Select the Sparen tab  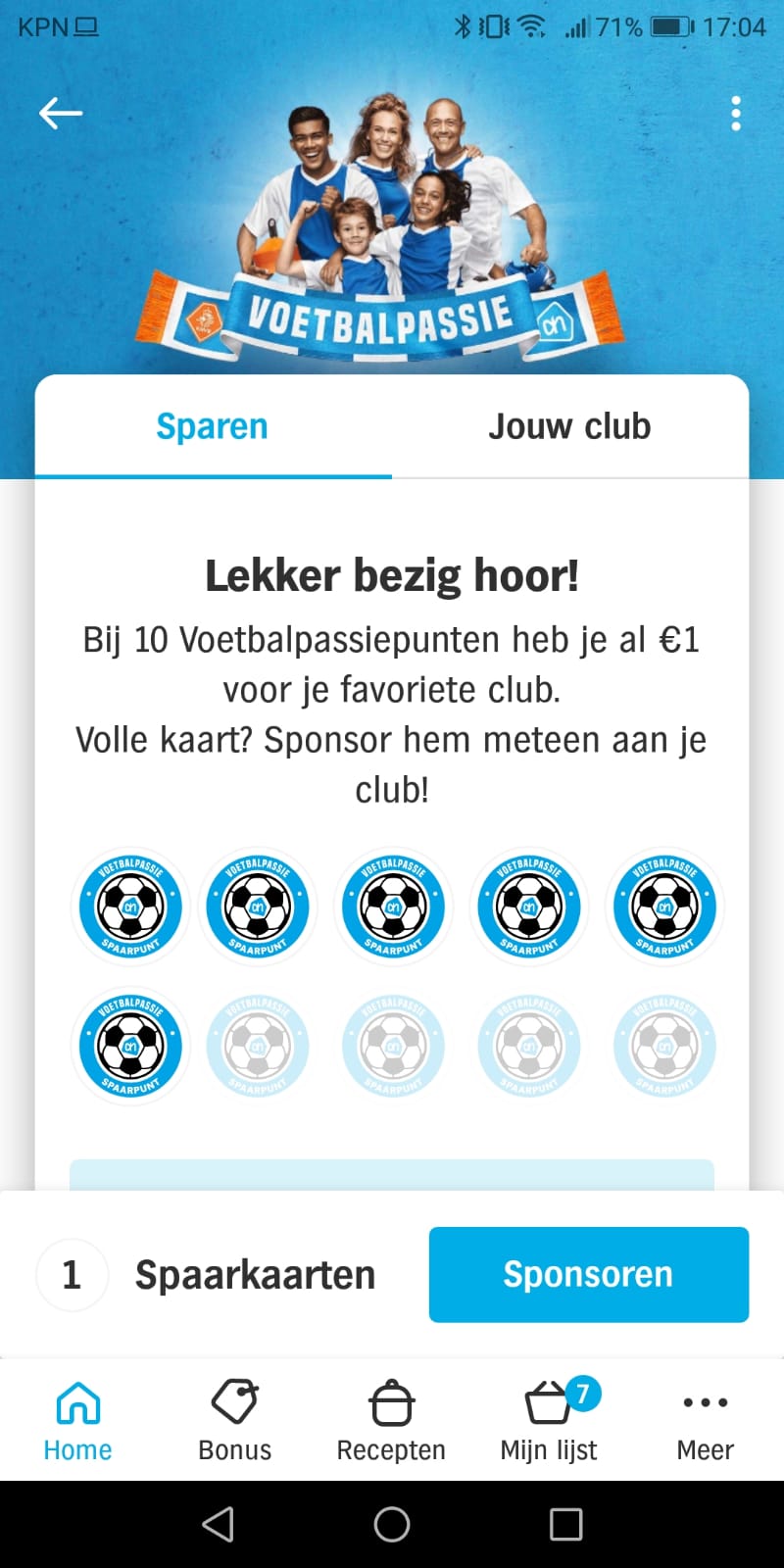(213, 426)
